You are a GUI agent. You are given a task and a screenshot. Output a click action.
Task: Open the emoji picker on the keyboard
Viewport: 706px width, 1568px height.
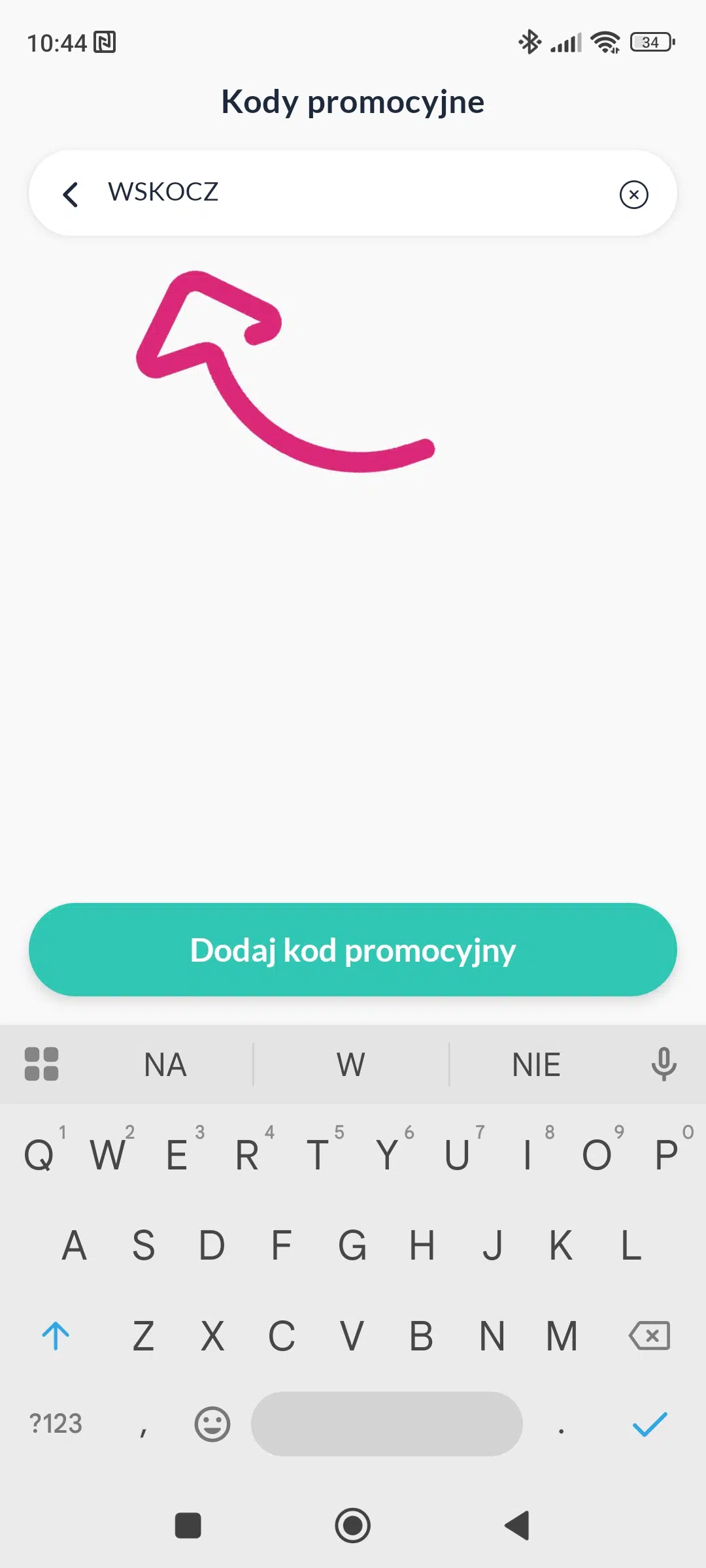210,1424
